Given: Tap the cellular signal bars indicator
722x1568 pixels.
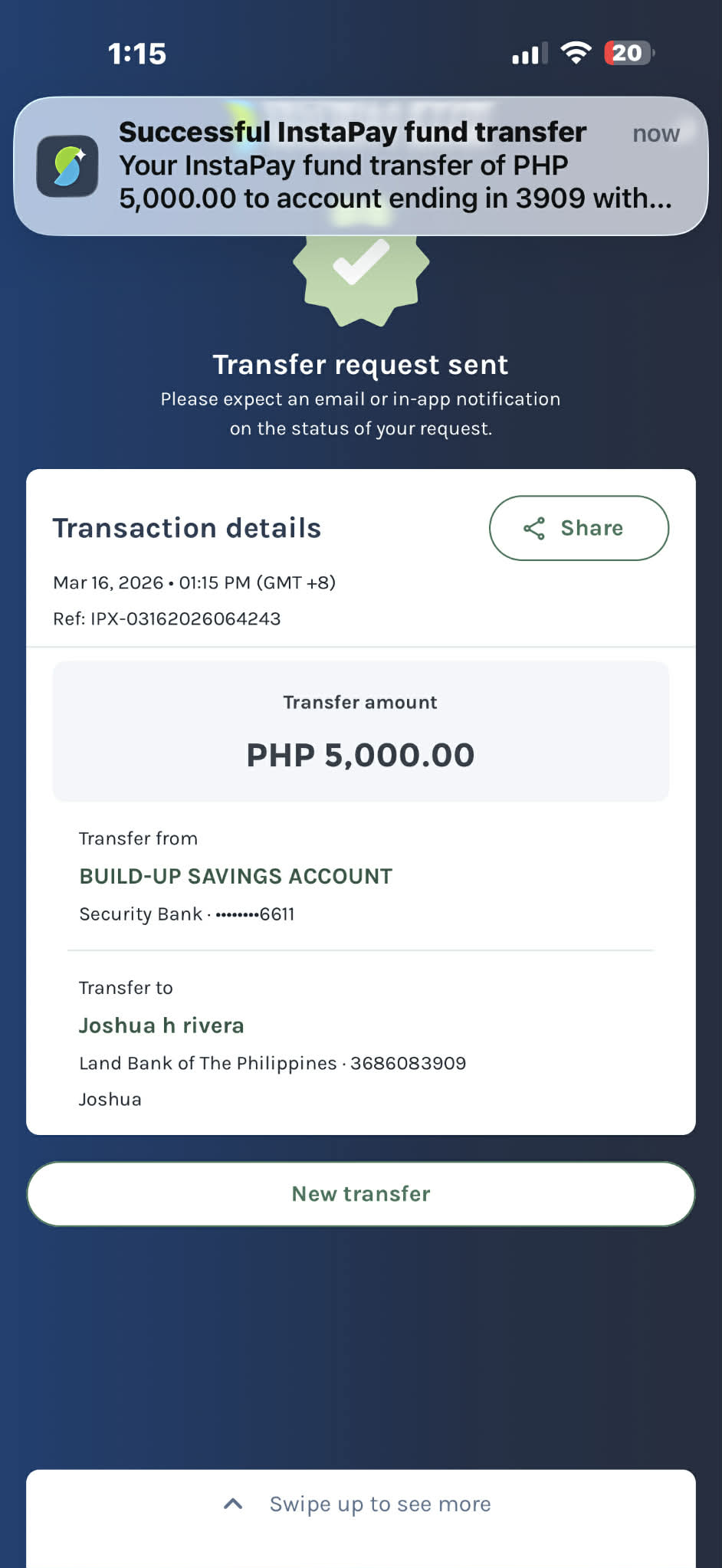Looking at the screenshot, I should (528, 52).
